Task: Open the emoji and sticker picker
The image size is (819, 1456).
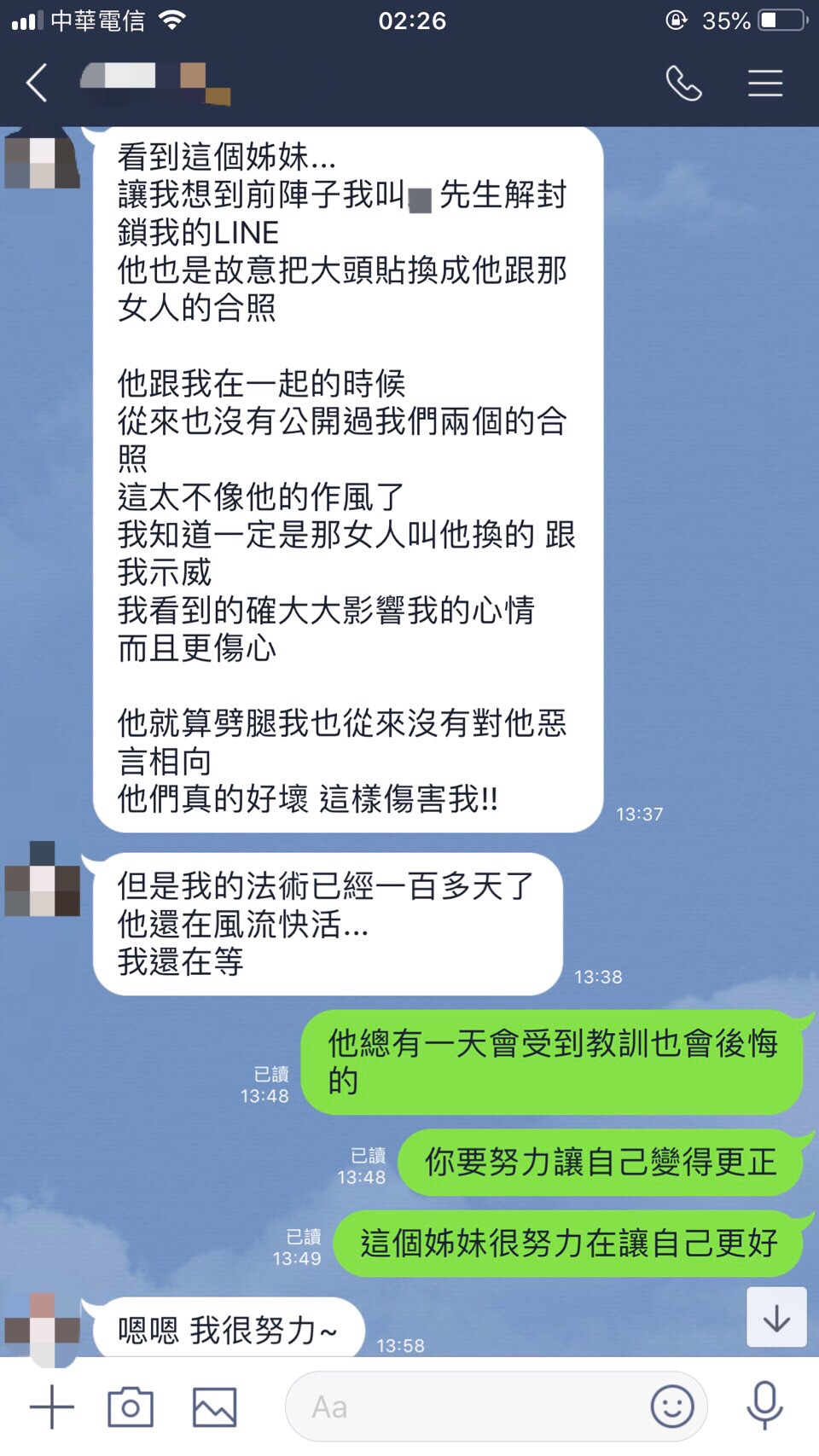Action: [x=671, y=1407]
